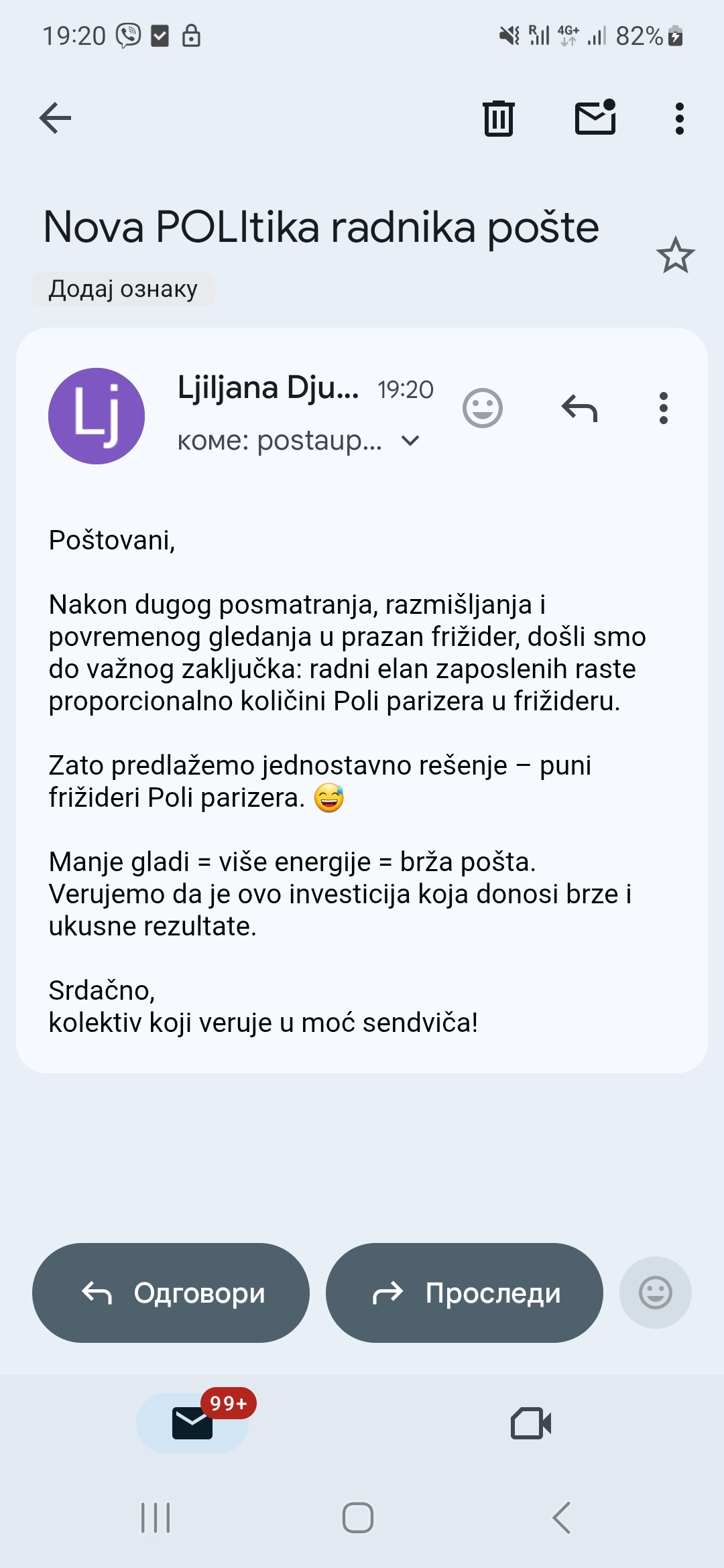Open the message's three-dot options menu

pos(663,409)
